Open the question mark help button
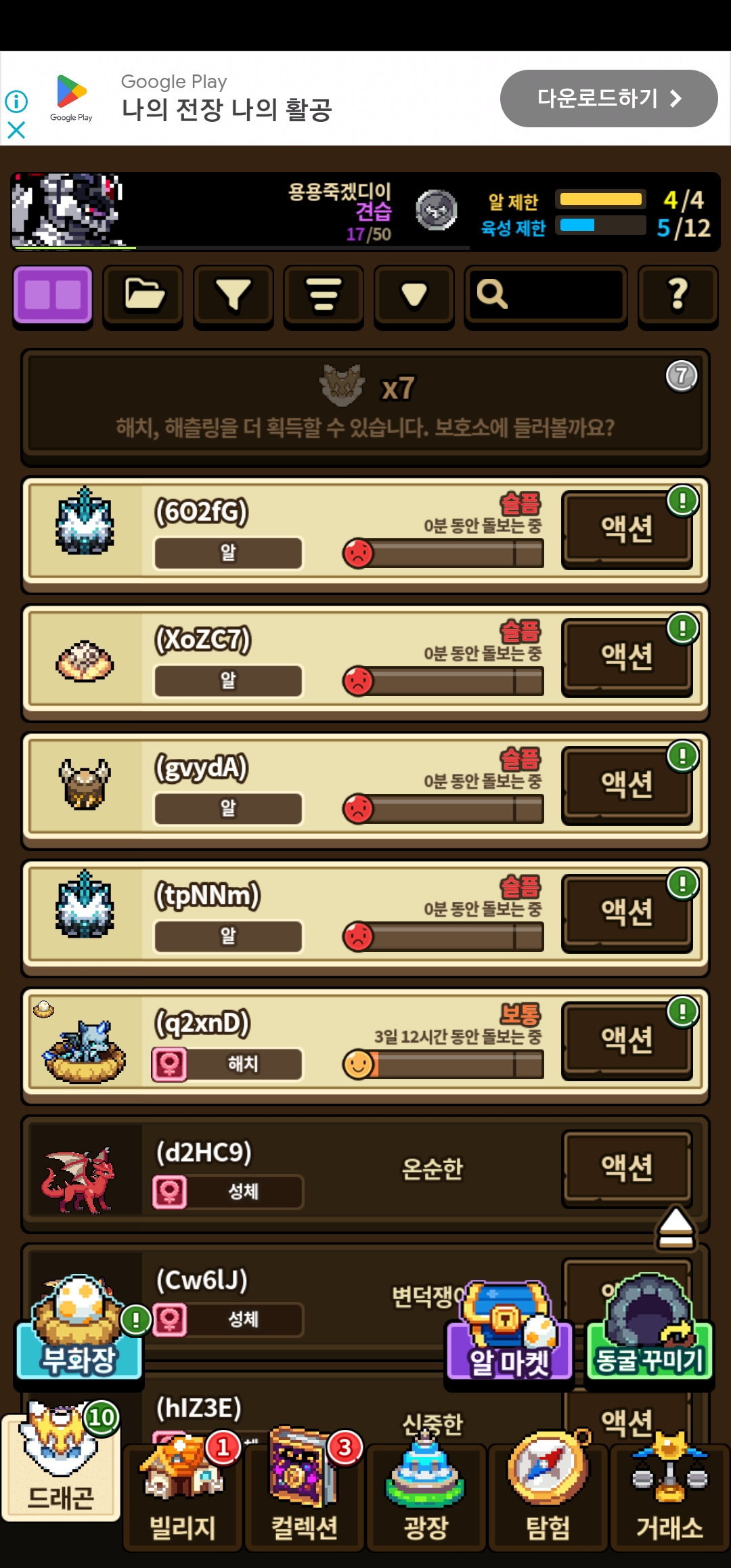This screenshot has width=731, height=1568. coord(678,295)
